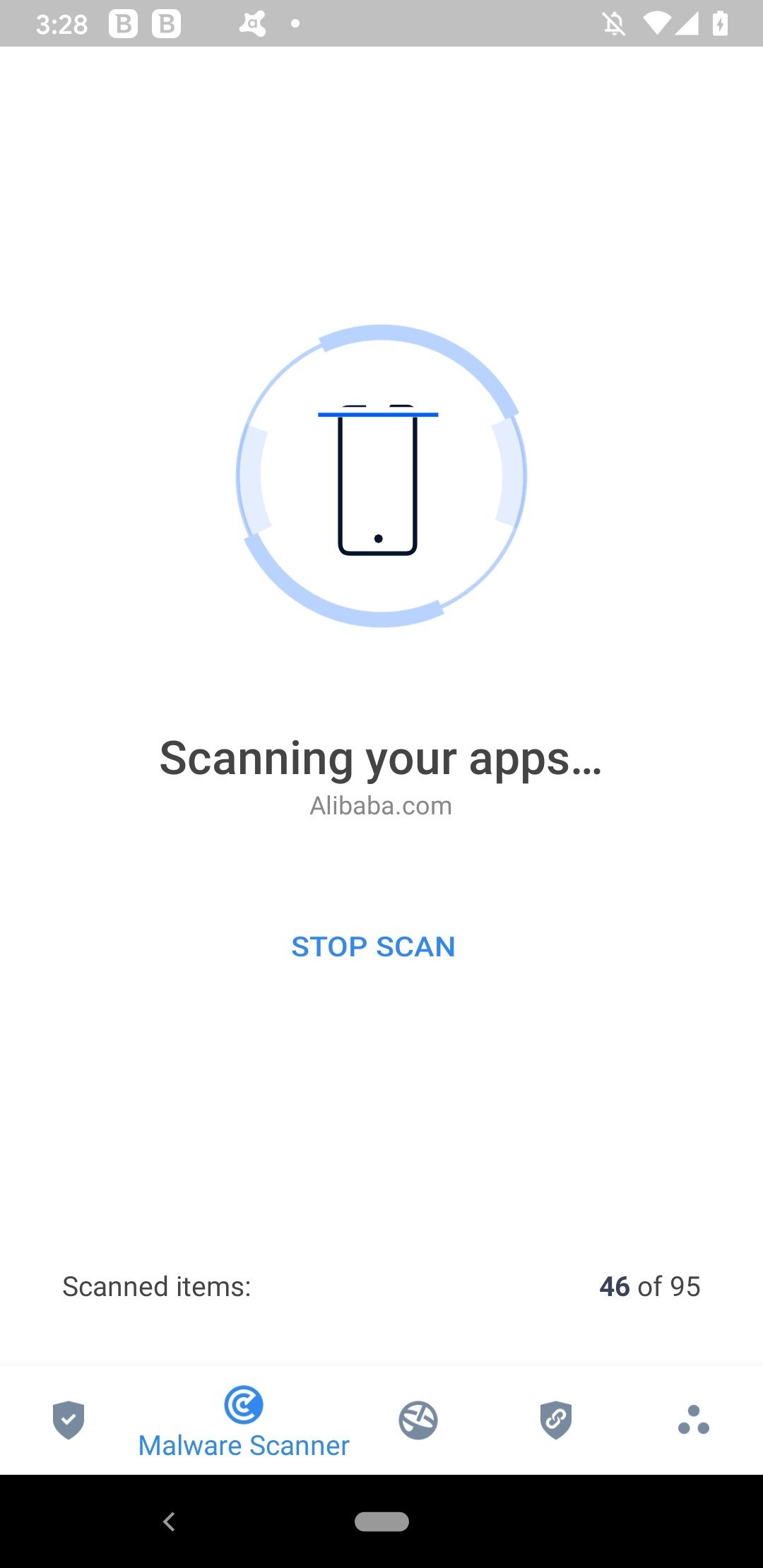Open the shield dashboard tab
This screenshot has height=1568, width=763.
(69, 1420)
